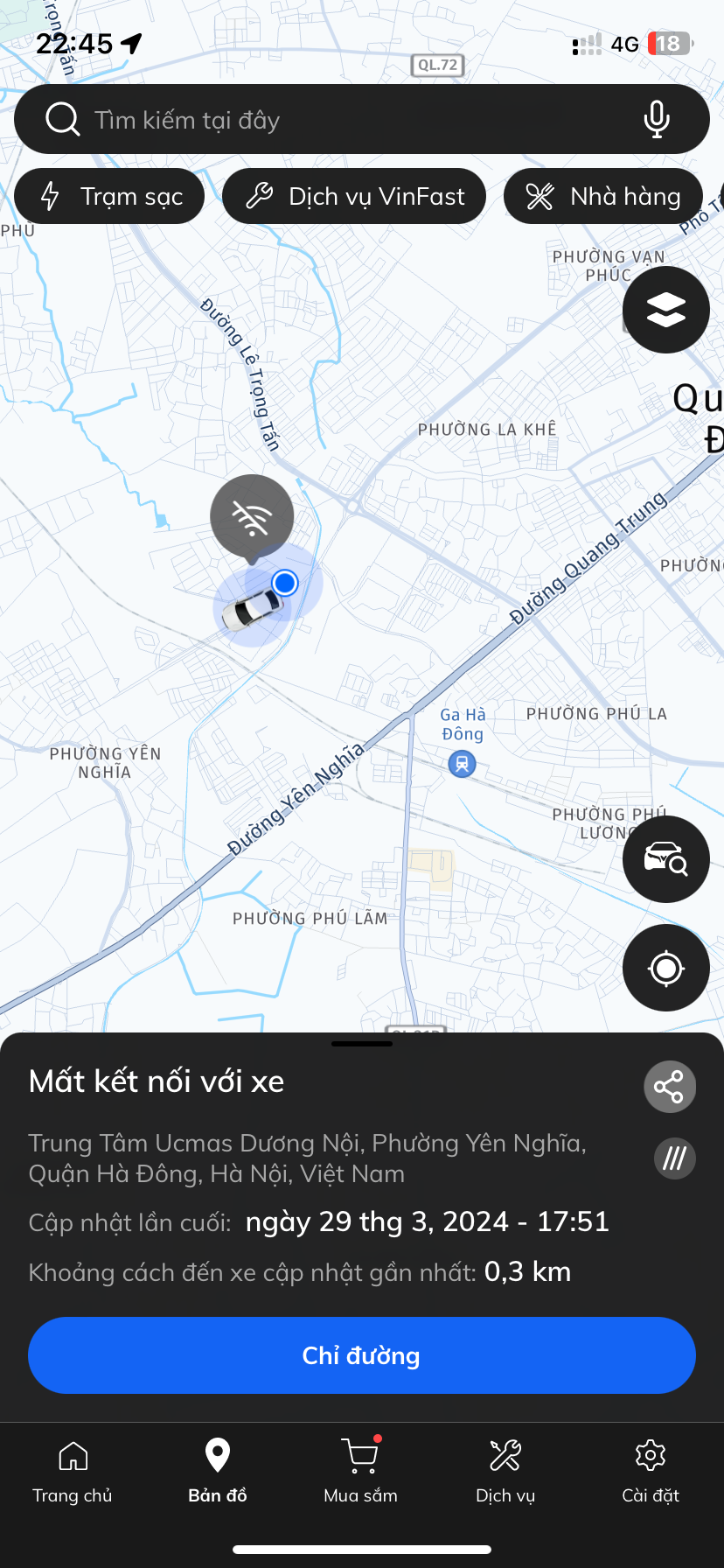Open the Ga Hà Đông station marker
The image size is (724, 1568).
pos(462,764)
